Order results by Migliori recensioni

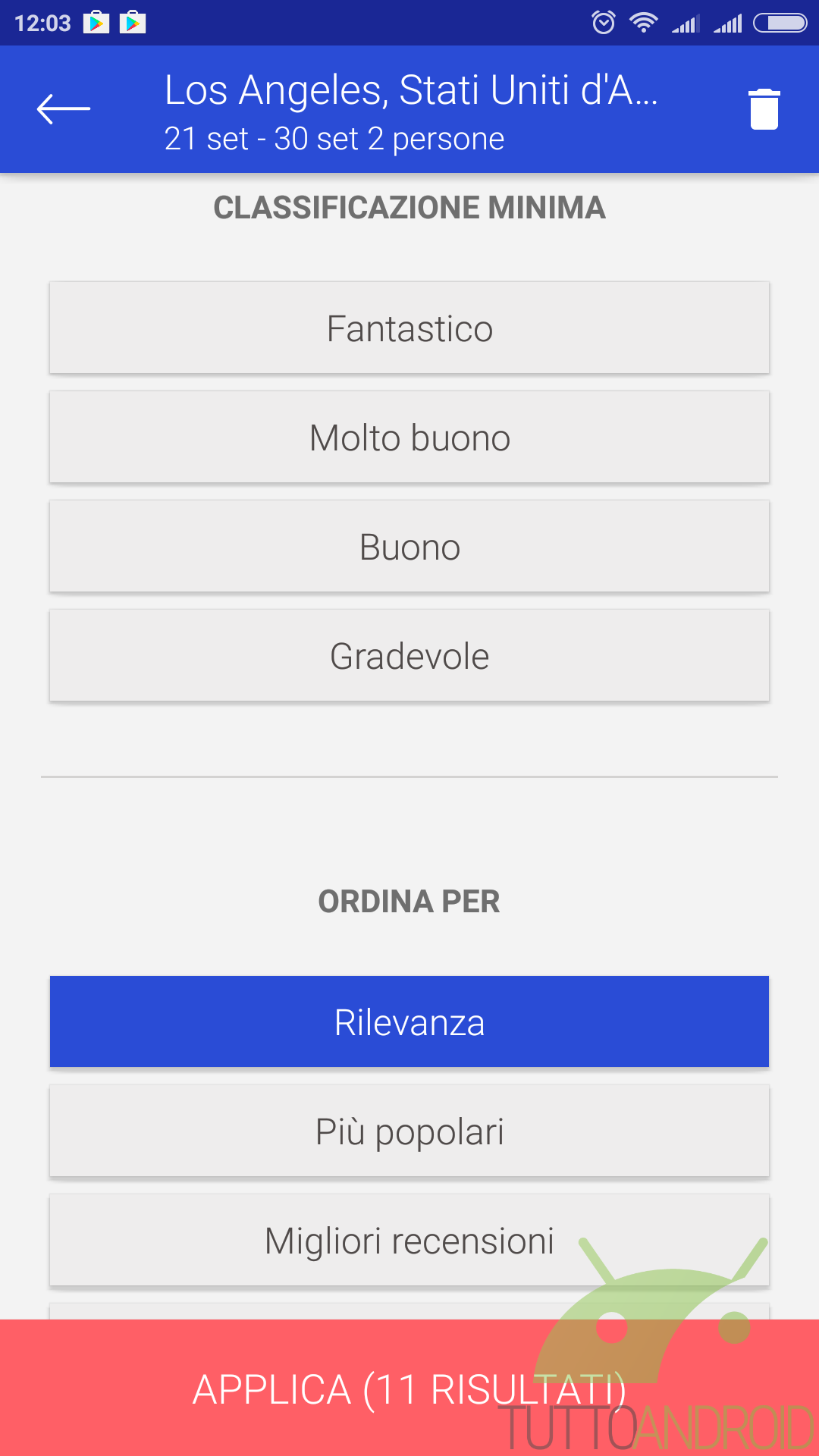point(409,1241)
